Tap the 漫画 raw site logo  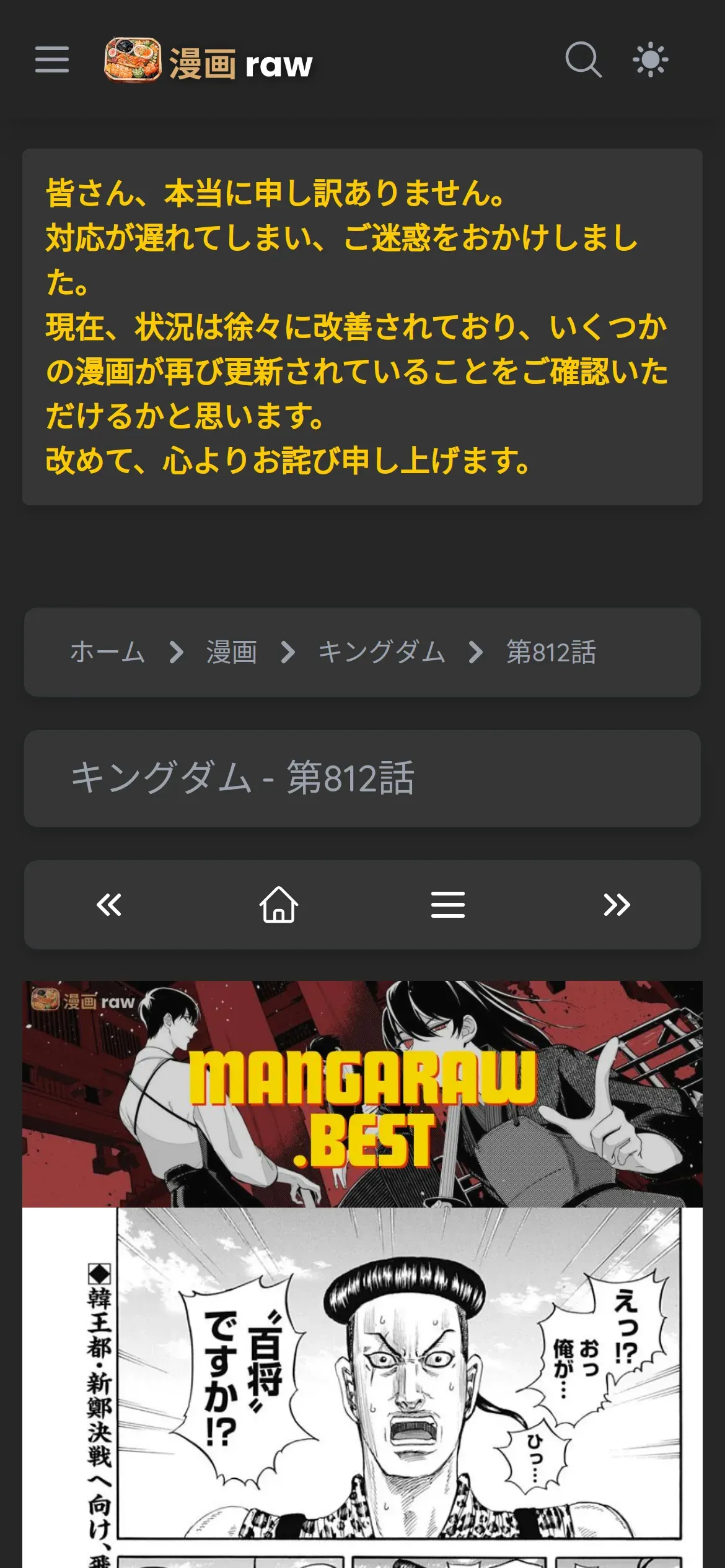coord(208,60)
